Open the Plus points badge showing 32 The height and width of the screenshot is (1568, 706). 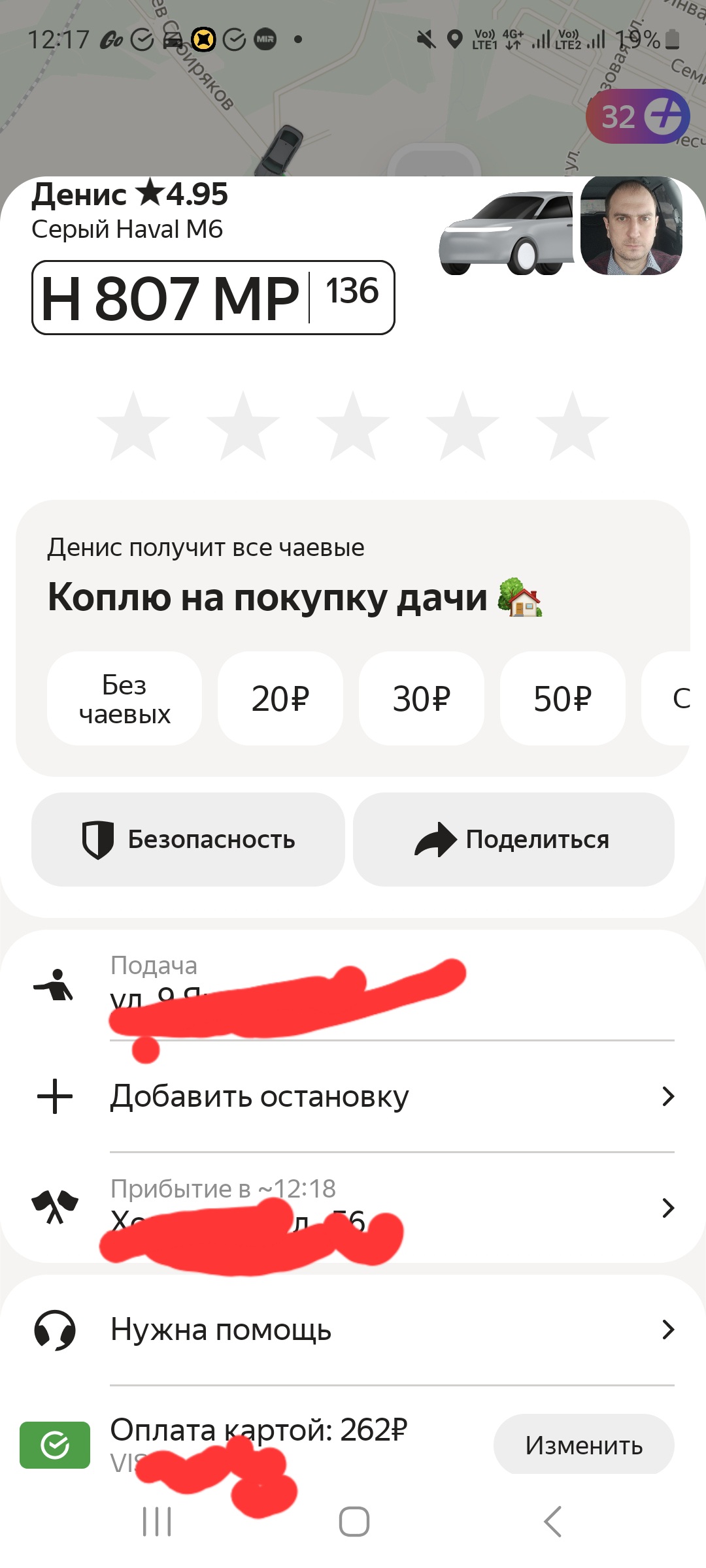[x=637, y=116]
